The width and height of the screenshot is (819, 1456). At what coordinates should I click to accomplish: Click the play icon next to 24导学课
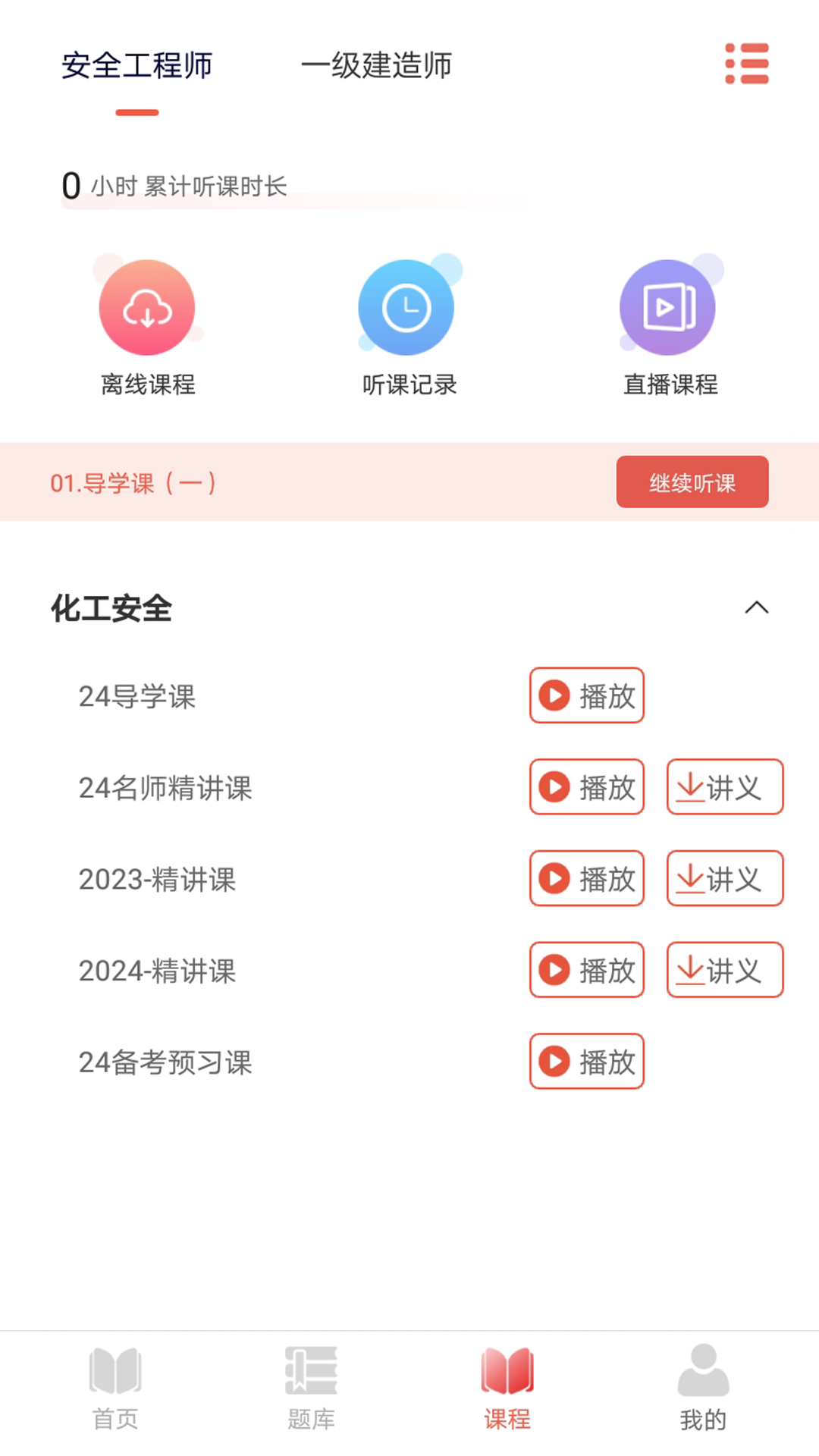click(x=554, y=695)
